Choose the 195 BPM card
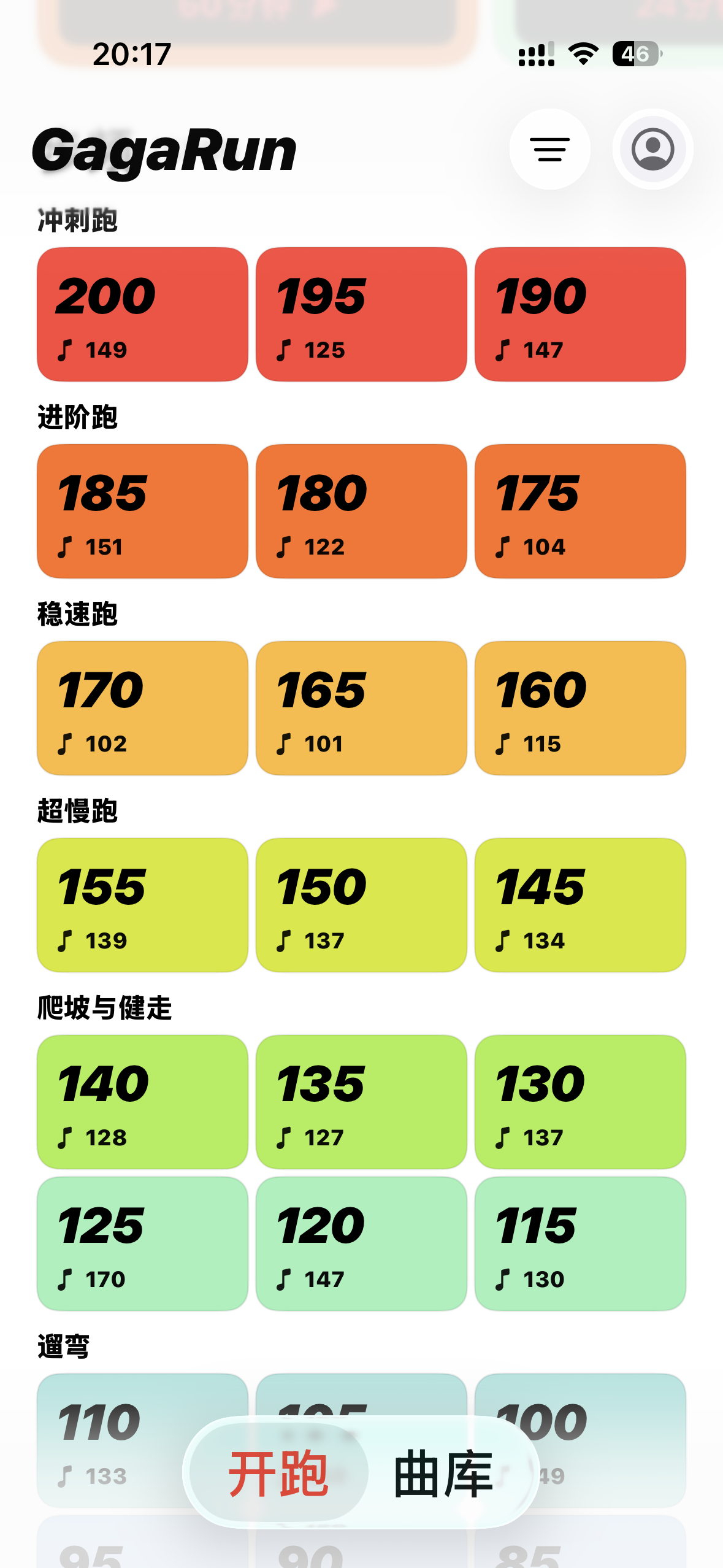Screen dimensions: 723x1568 pyautogui.click(x=361, y=314)
